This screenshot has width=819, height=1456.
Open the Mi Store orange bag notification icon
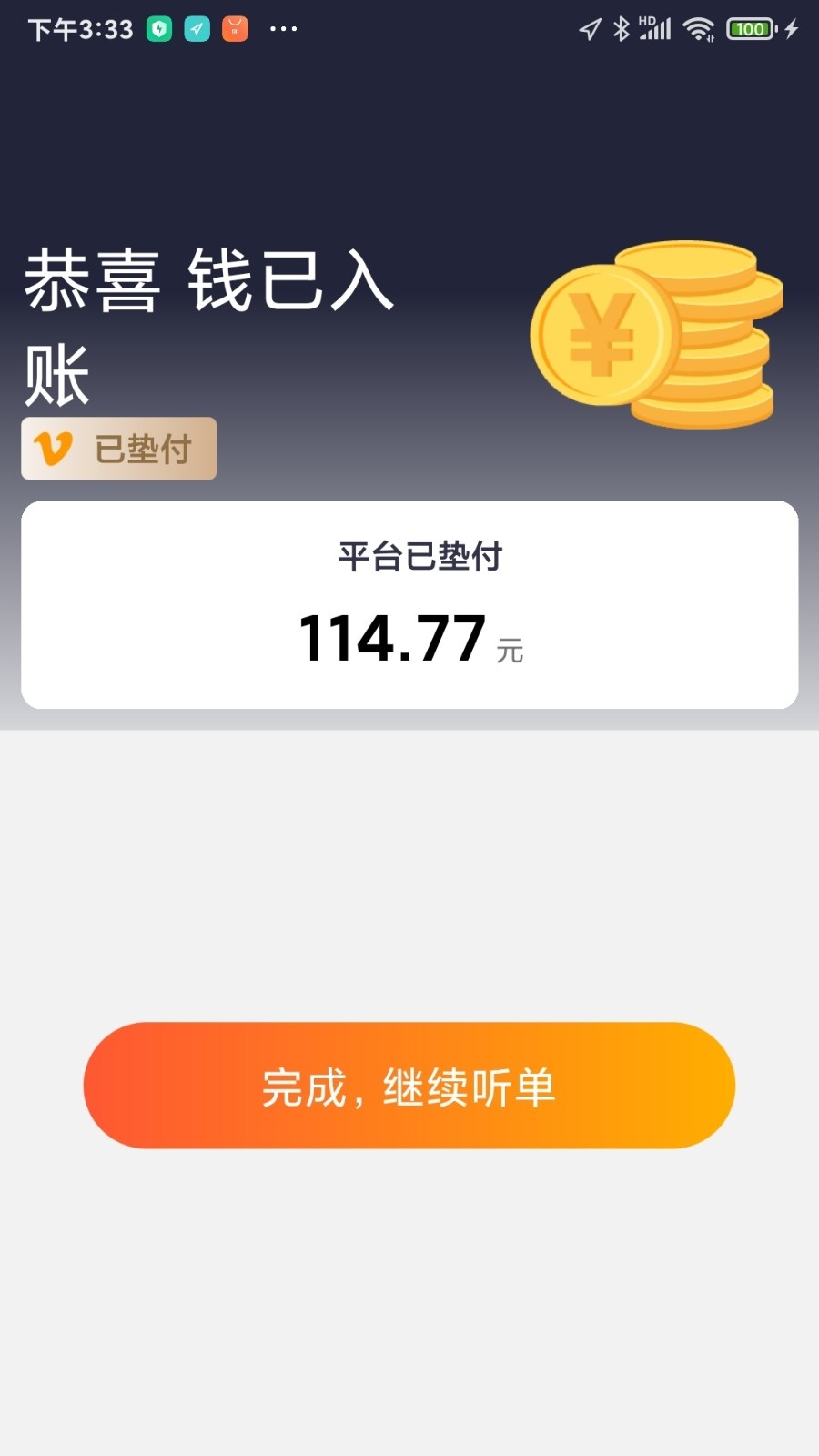(x=233, y=28)
